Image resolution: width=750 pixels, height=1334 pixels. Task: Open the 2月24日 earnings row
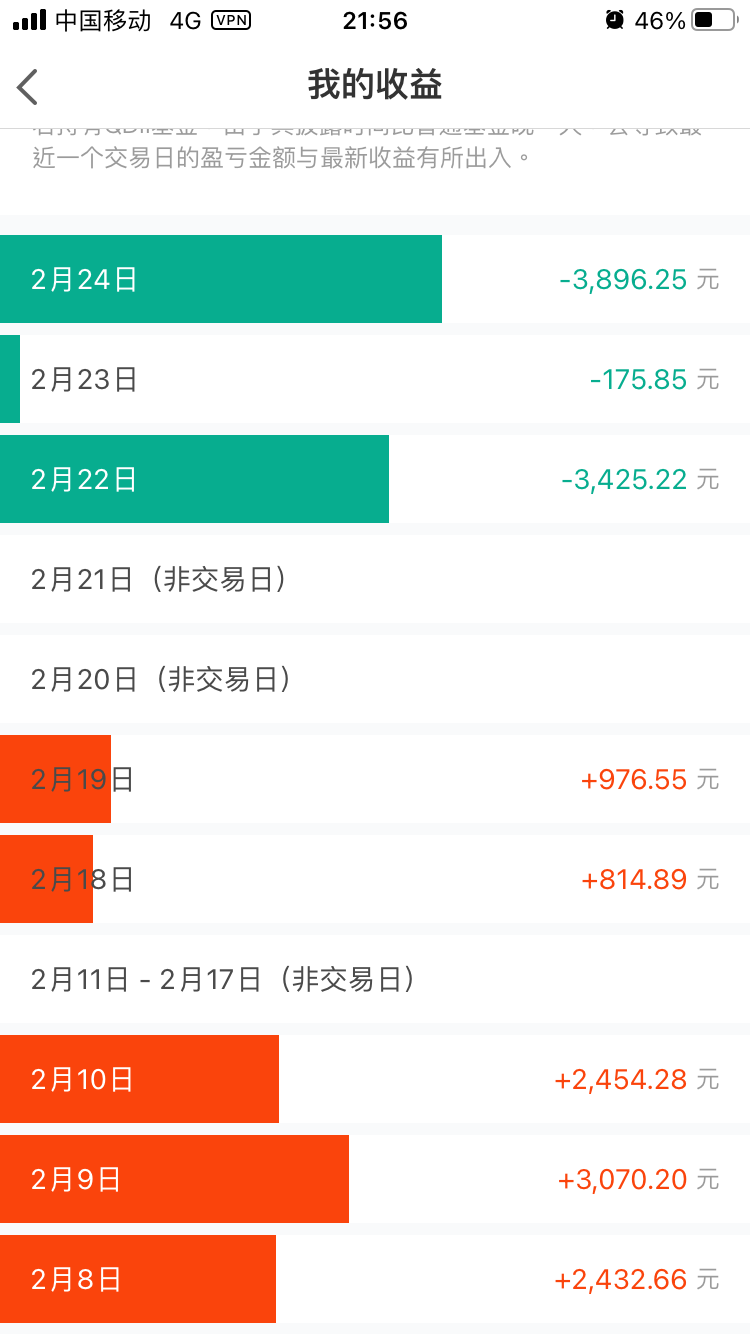375,279
